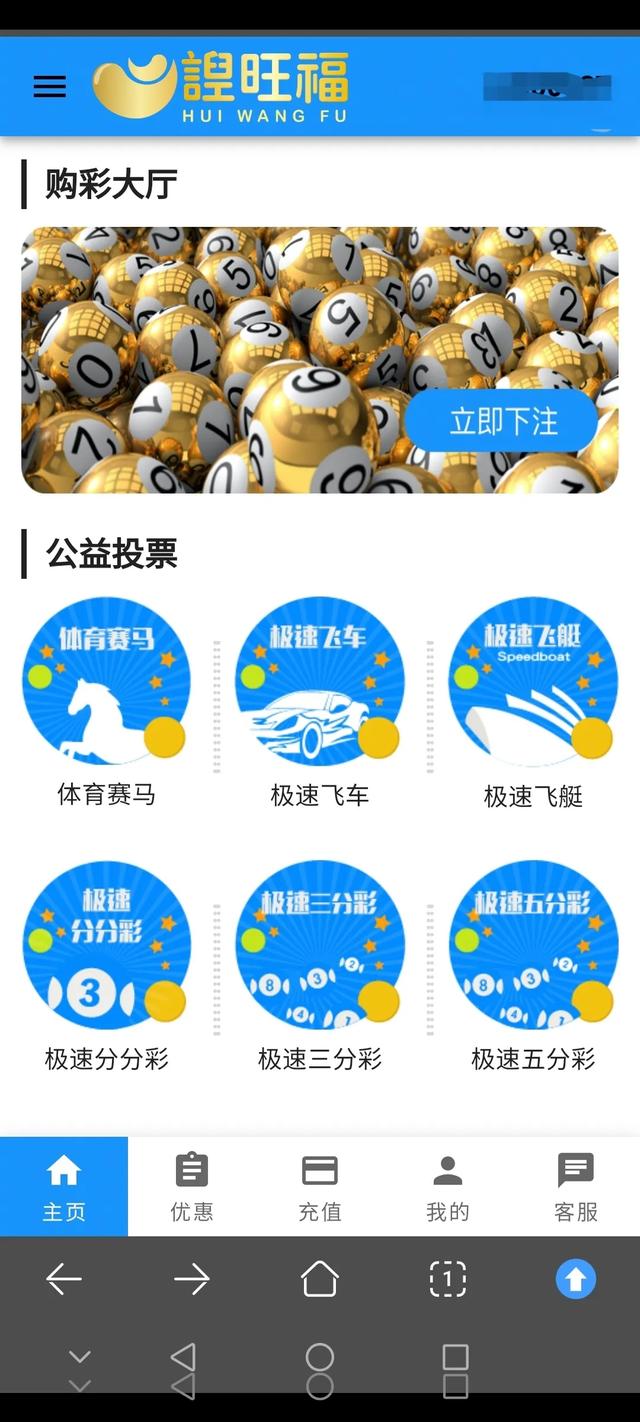Screen dimensions: 640x1422
Task: Open the 客服 tab
Action: coord(576,1187)
